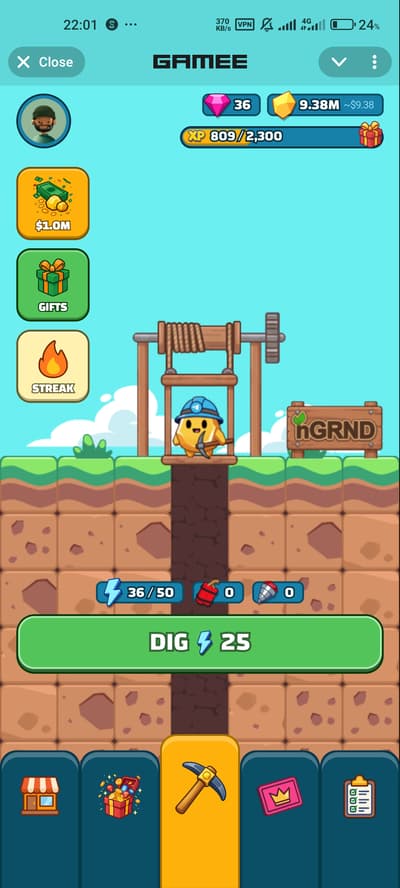This screenshot has width=400, height=888.
Task: Select the dynamite booster
Action: tap(219, 592)
